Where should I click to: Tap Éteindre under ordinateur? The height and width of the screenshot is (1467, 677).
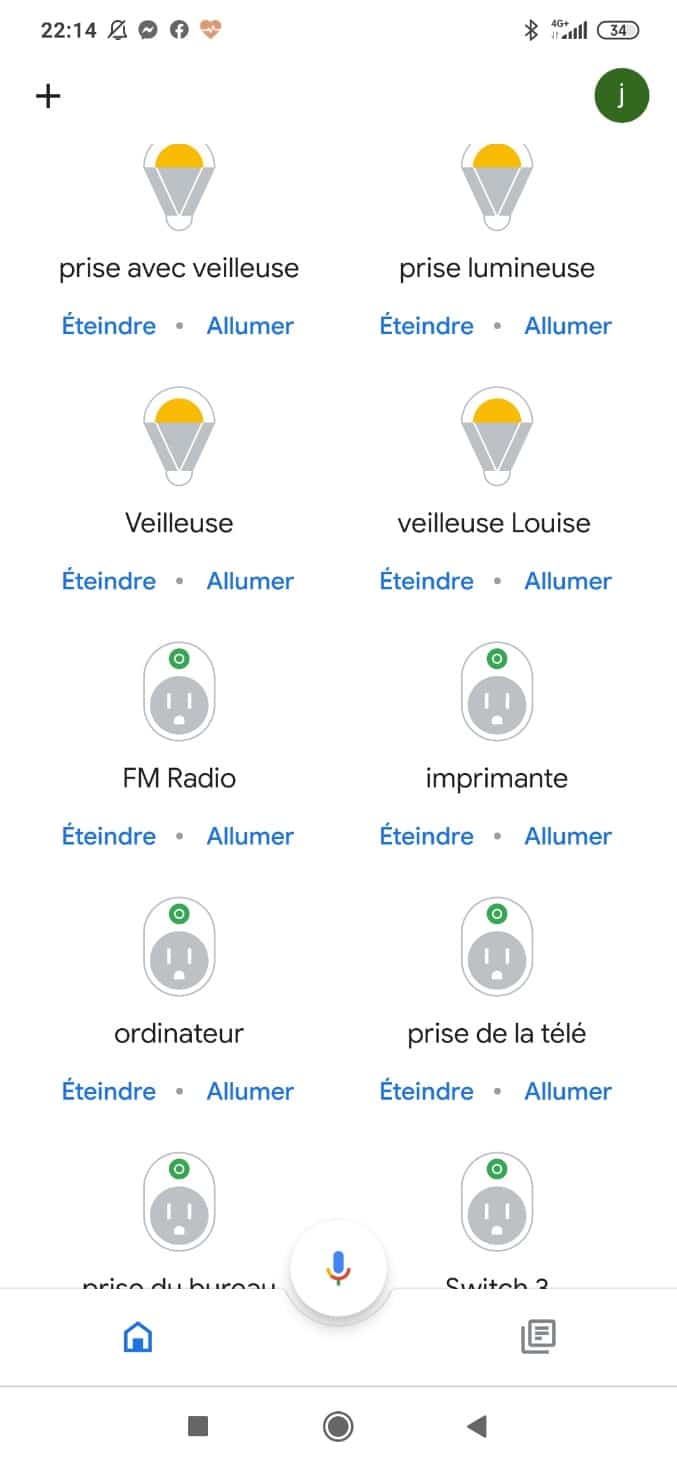pos(109,1090)
